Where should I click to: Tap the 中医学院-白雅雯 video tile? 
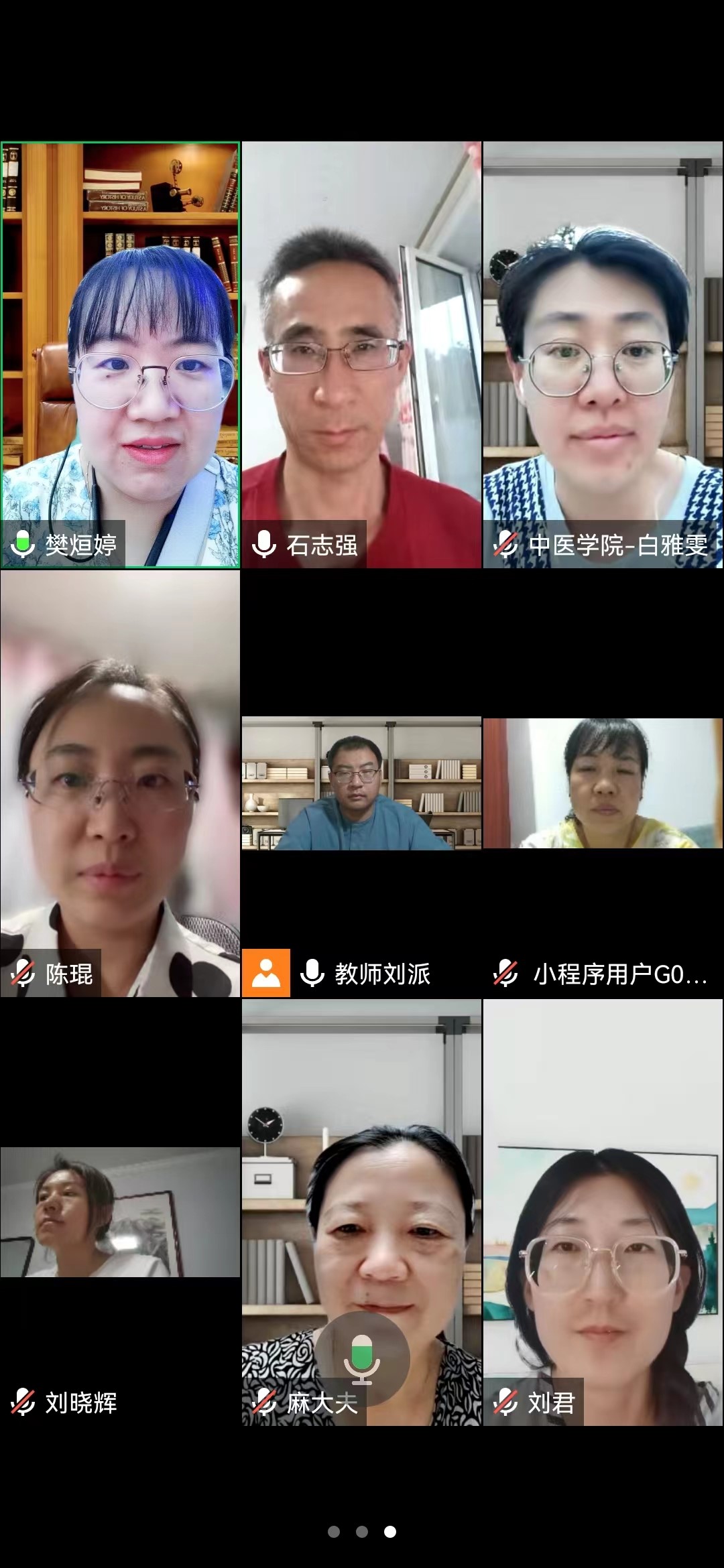tap(603, 354)
